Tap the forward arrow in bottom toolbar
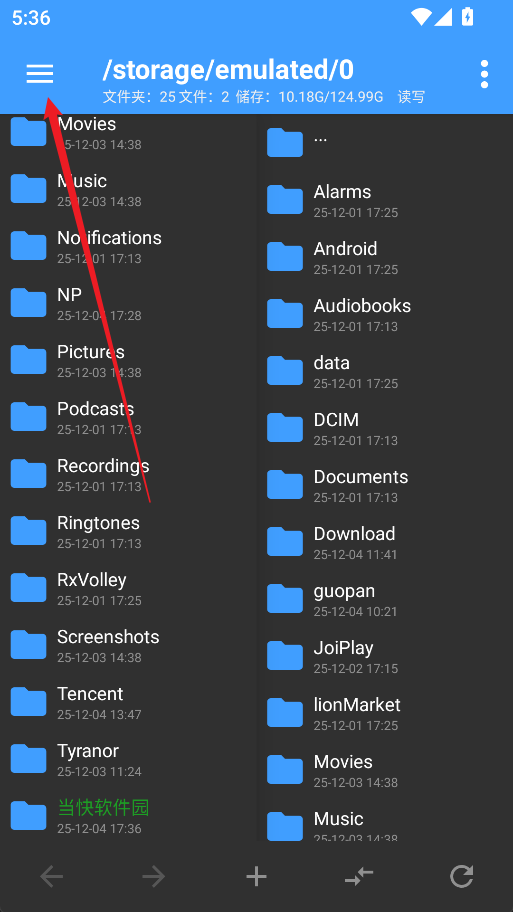 154,876
